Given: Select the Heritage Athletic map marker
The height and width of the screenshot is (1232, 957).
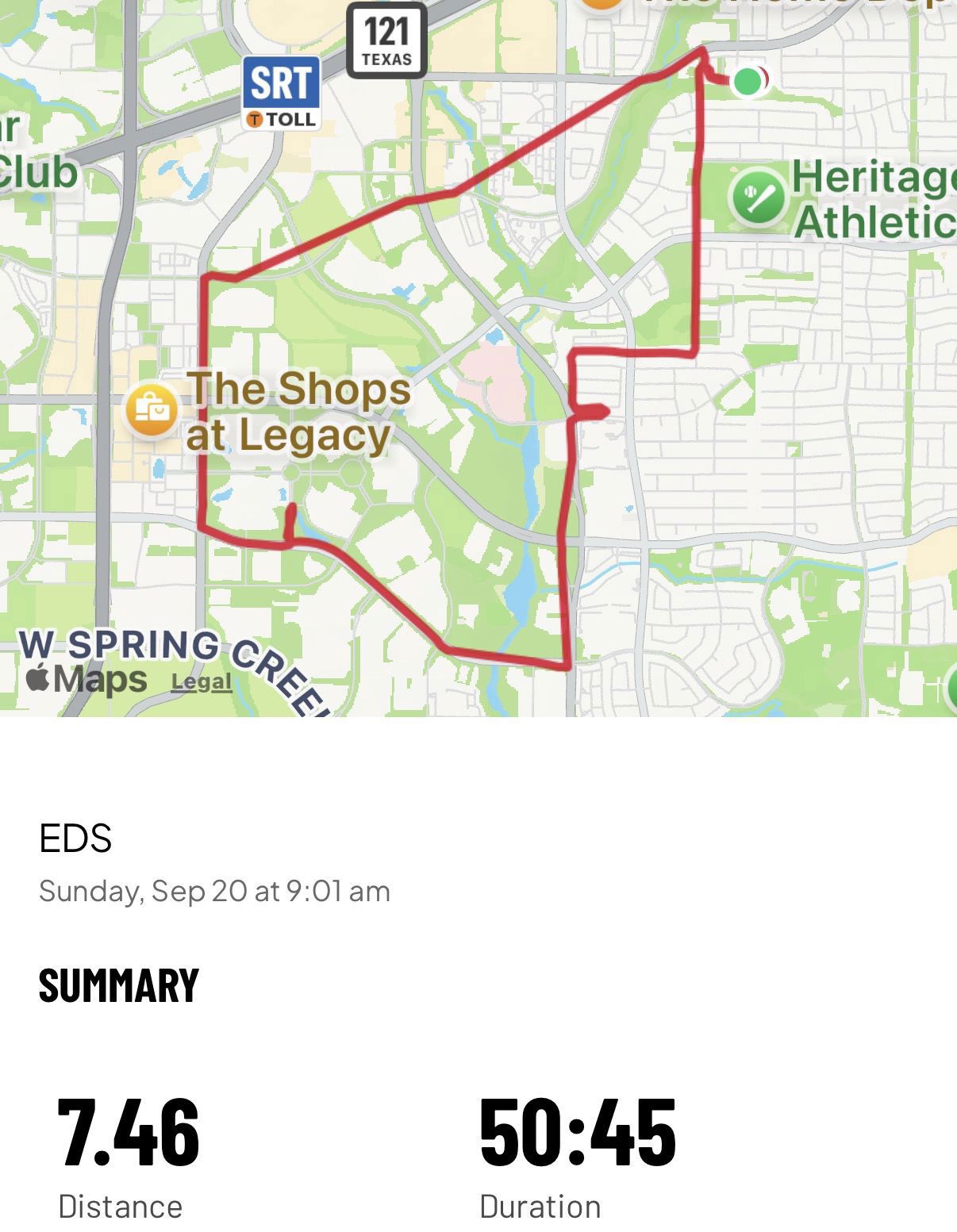Looking at the screenshot, I should click(x=758, y=196).
